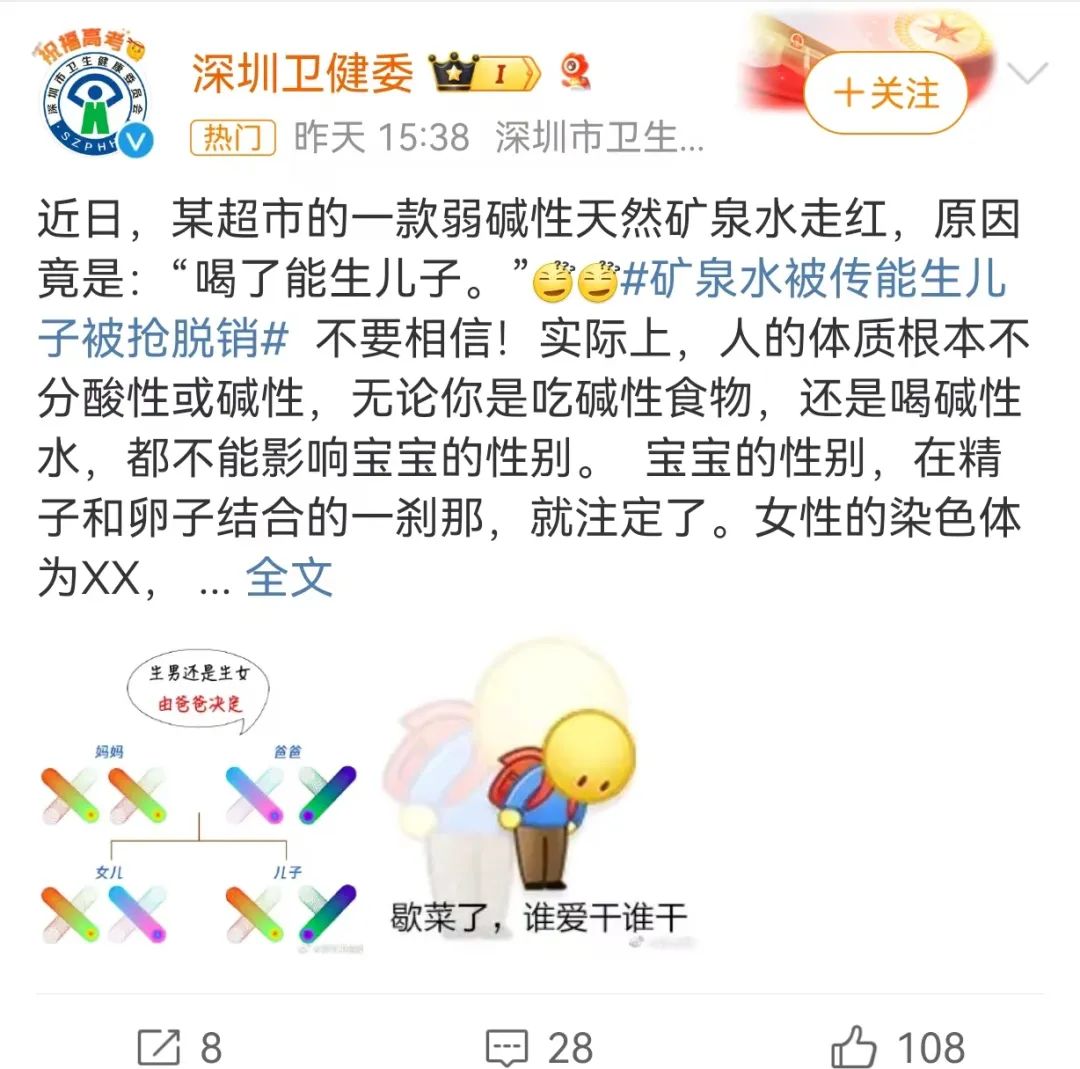
Task: Follow 深圳卫健委 with +关注 button
Action: point(884,93)
